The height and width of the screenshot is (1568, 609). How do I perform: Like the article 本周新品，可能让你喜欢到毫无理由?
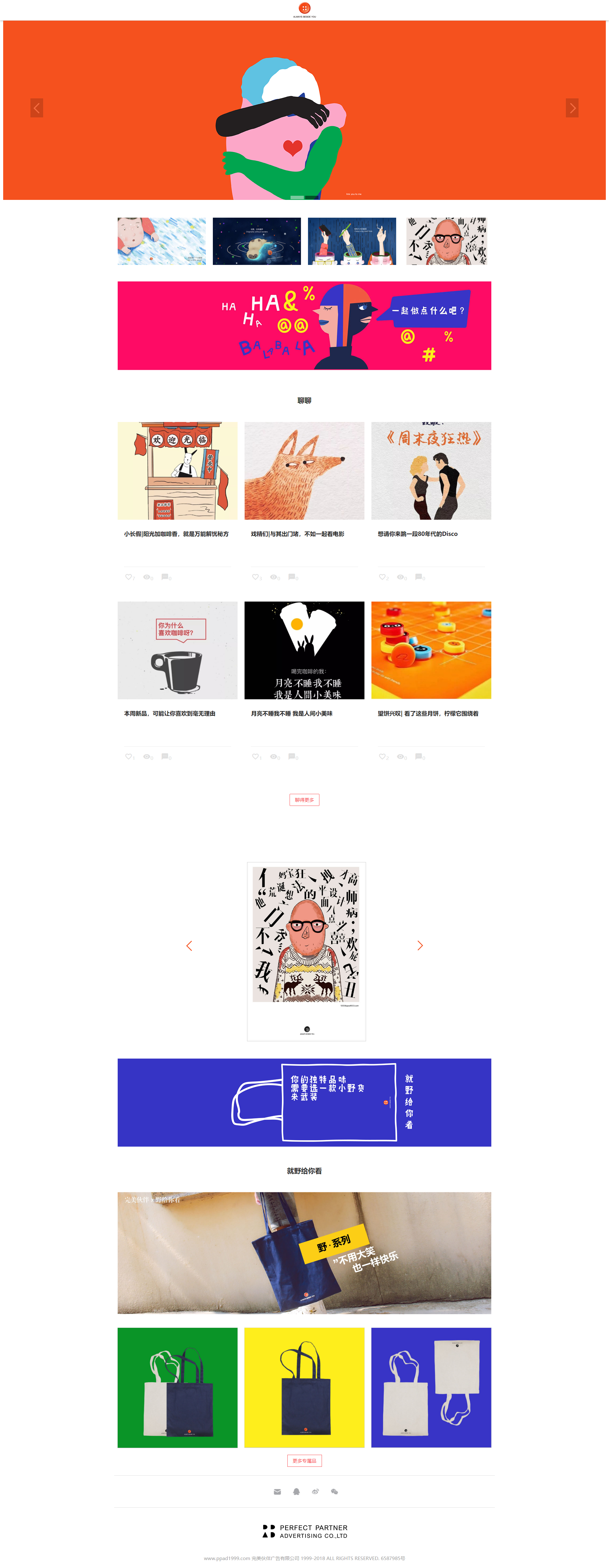click(128, 757)
